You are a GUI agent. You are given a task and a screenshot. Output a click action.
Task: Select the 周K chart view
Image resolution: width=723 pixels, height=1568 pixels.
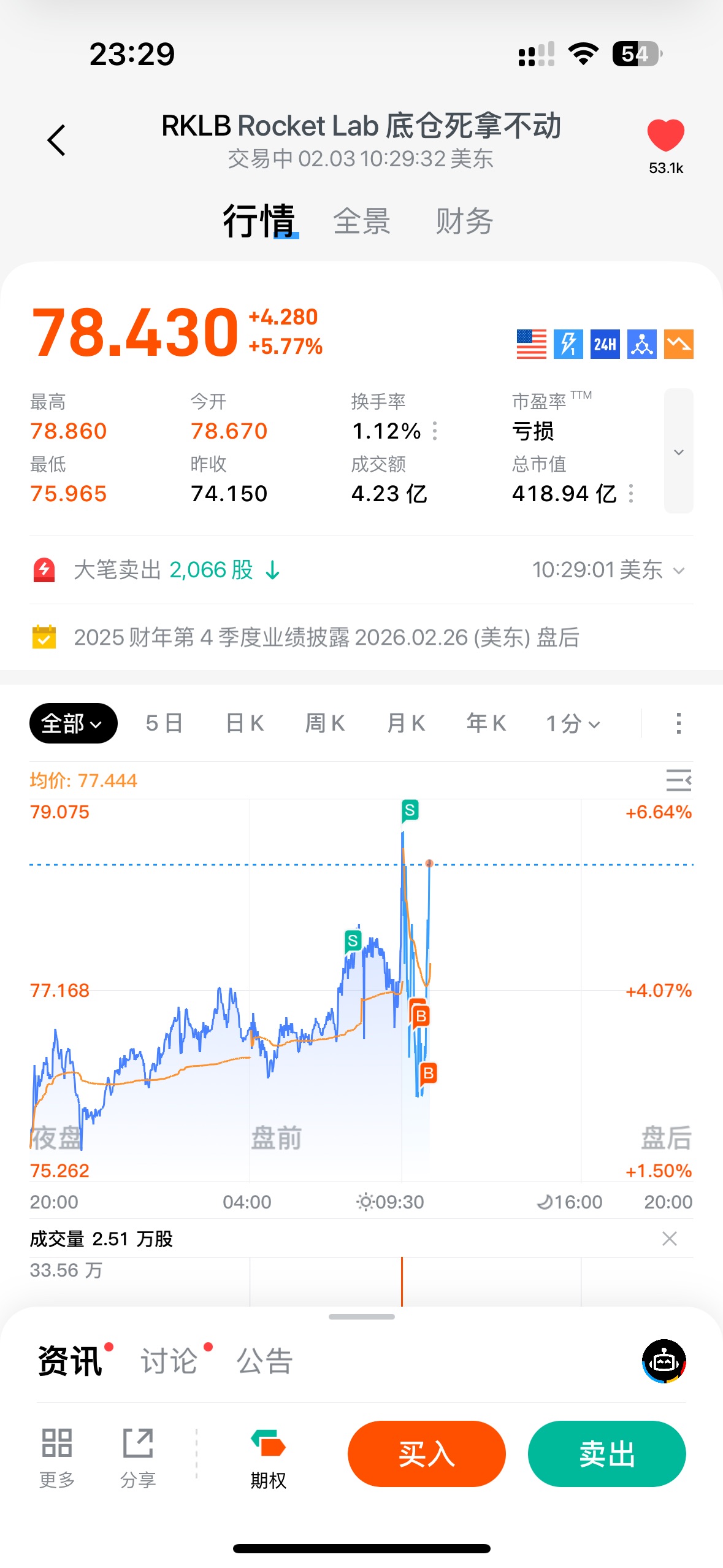click(x=325, y=724)
